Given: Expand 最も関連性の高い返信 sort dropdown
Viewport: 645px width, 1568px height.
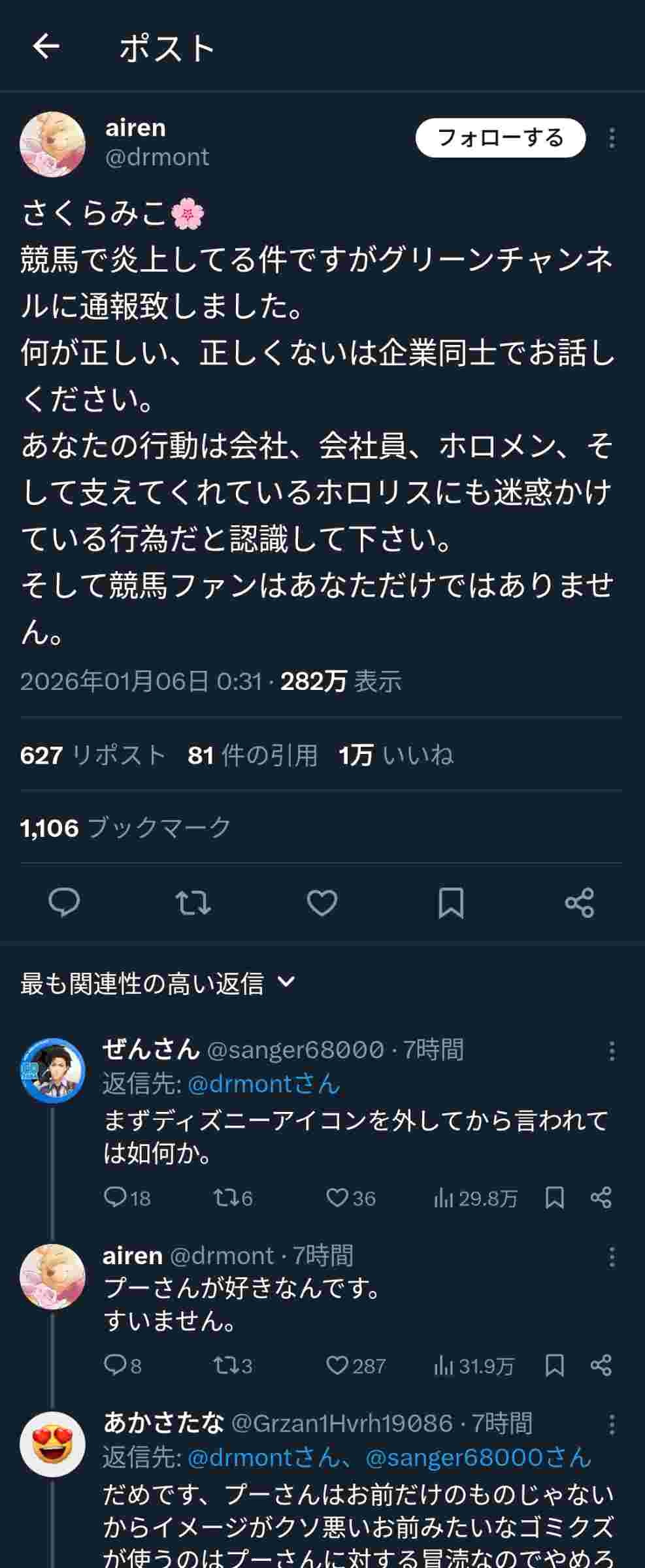Looking at the screenshot, I should point(158,983).
